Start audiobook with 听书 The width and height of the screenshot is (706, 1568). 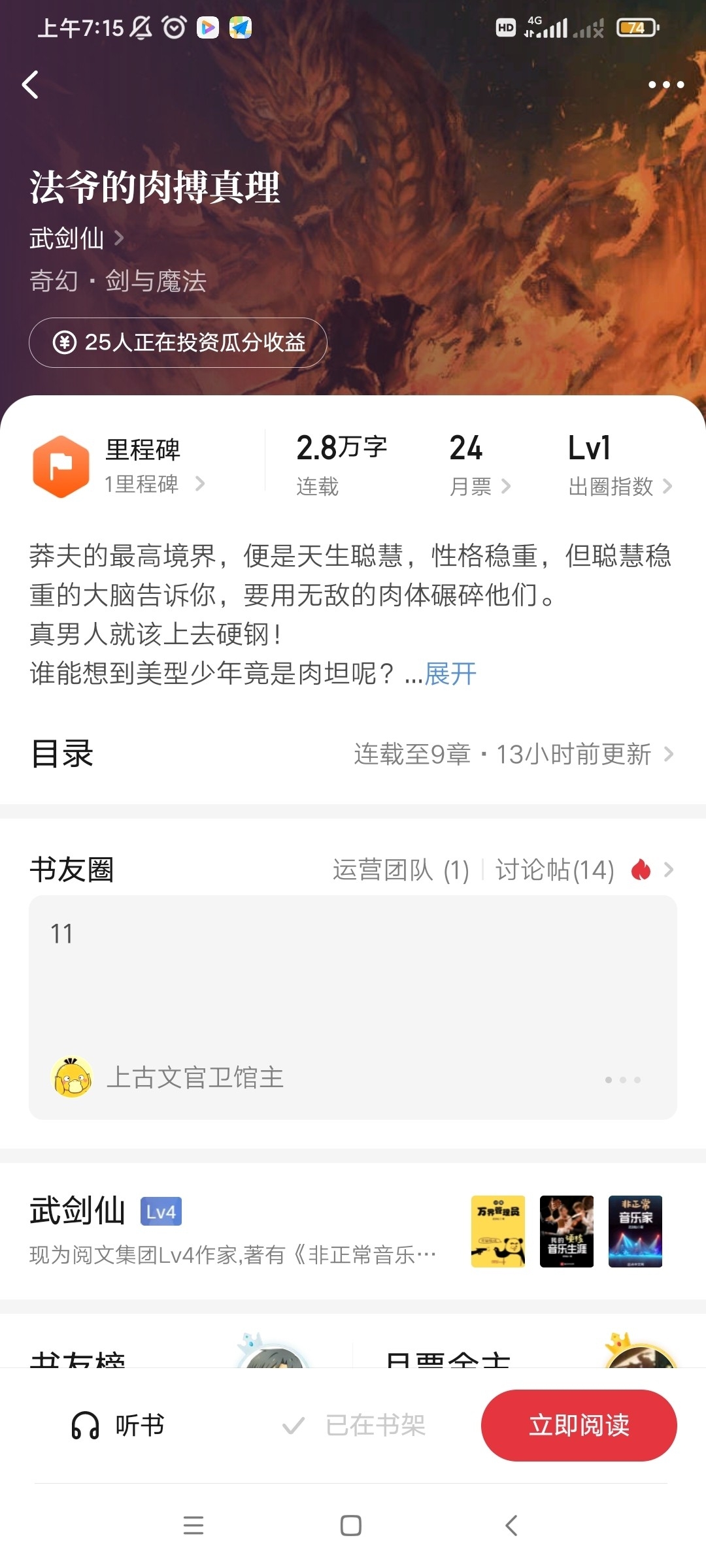coord(118,1426)
